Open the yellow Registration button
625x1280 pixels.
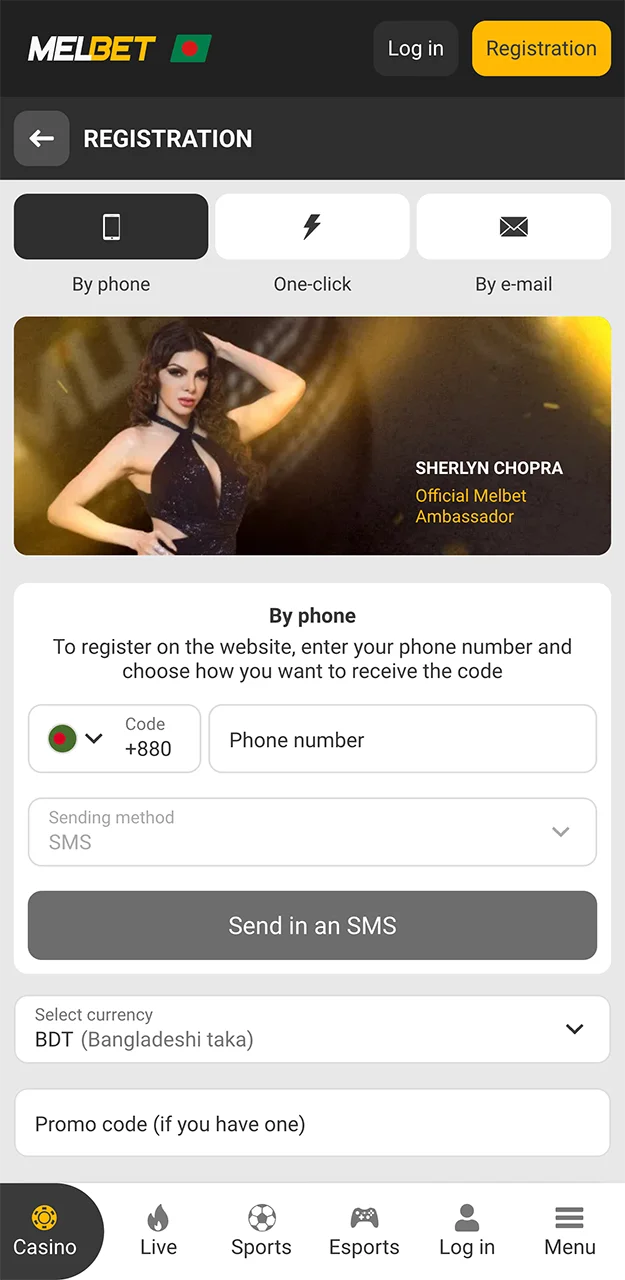point(541,48)
